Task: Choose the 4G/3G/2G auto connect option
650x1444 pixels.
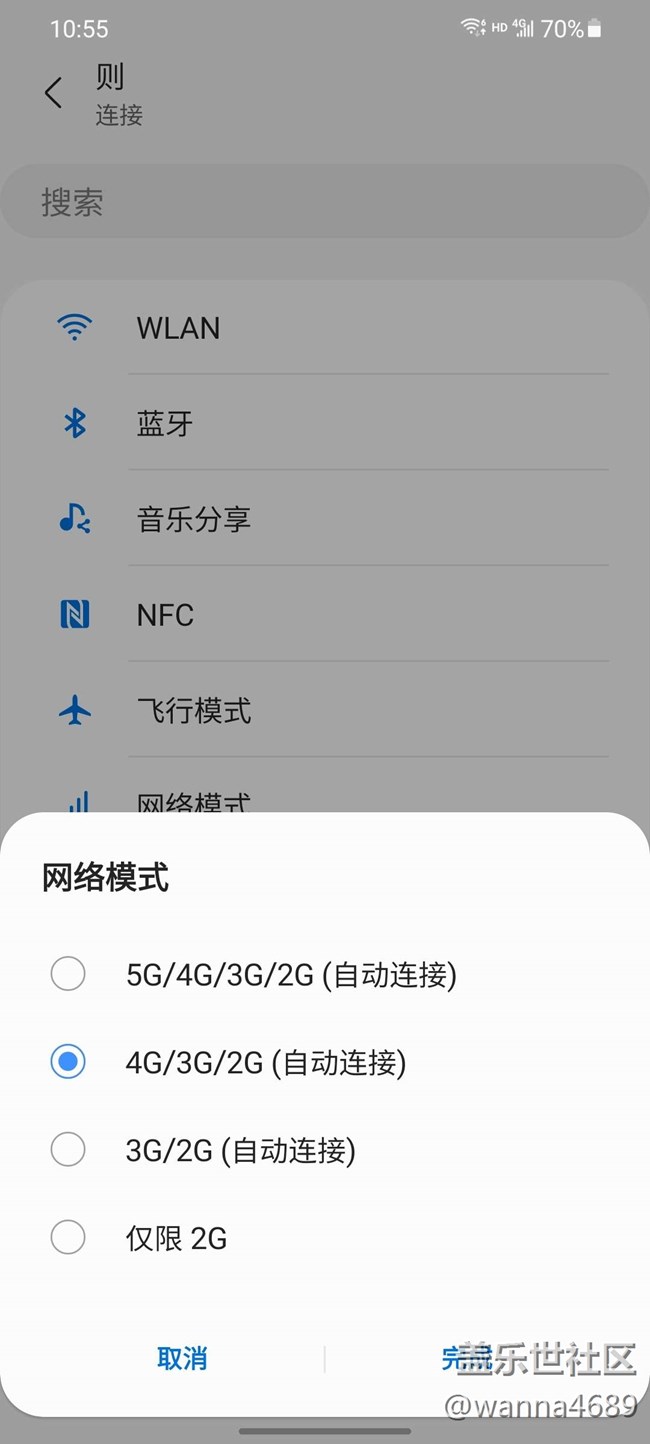Action: 68,1062
